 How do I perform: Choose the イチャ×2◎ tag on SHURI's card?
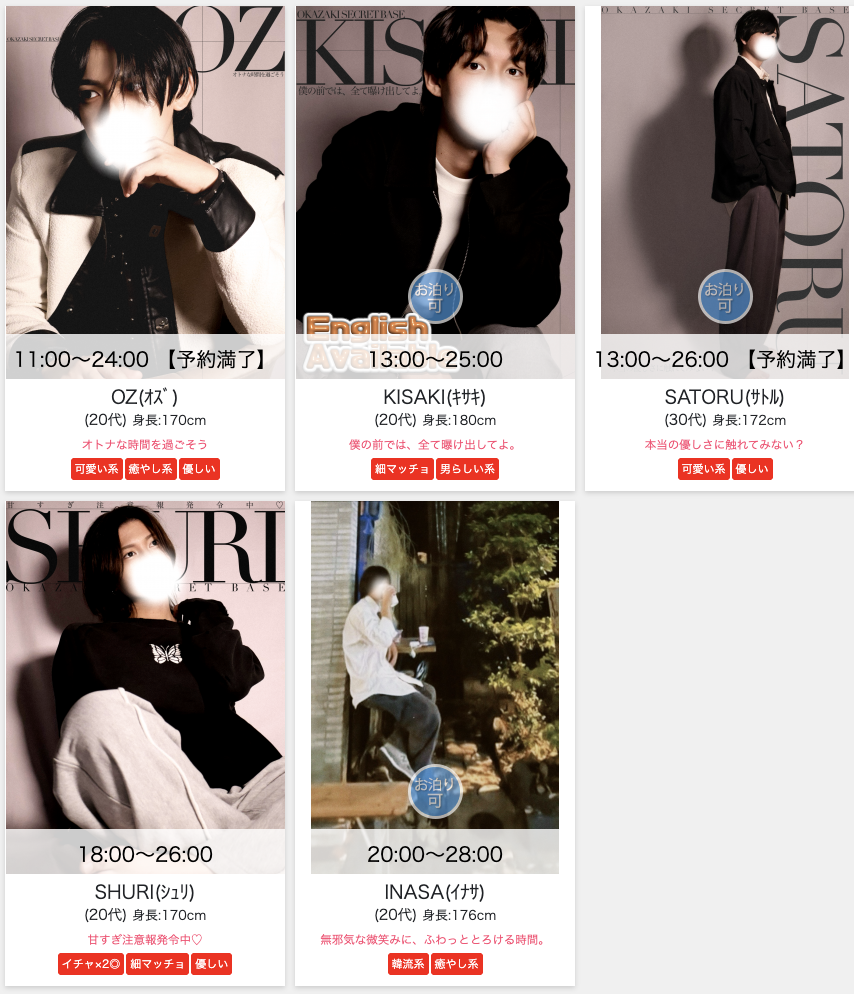click(x=90, y=964)
